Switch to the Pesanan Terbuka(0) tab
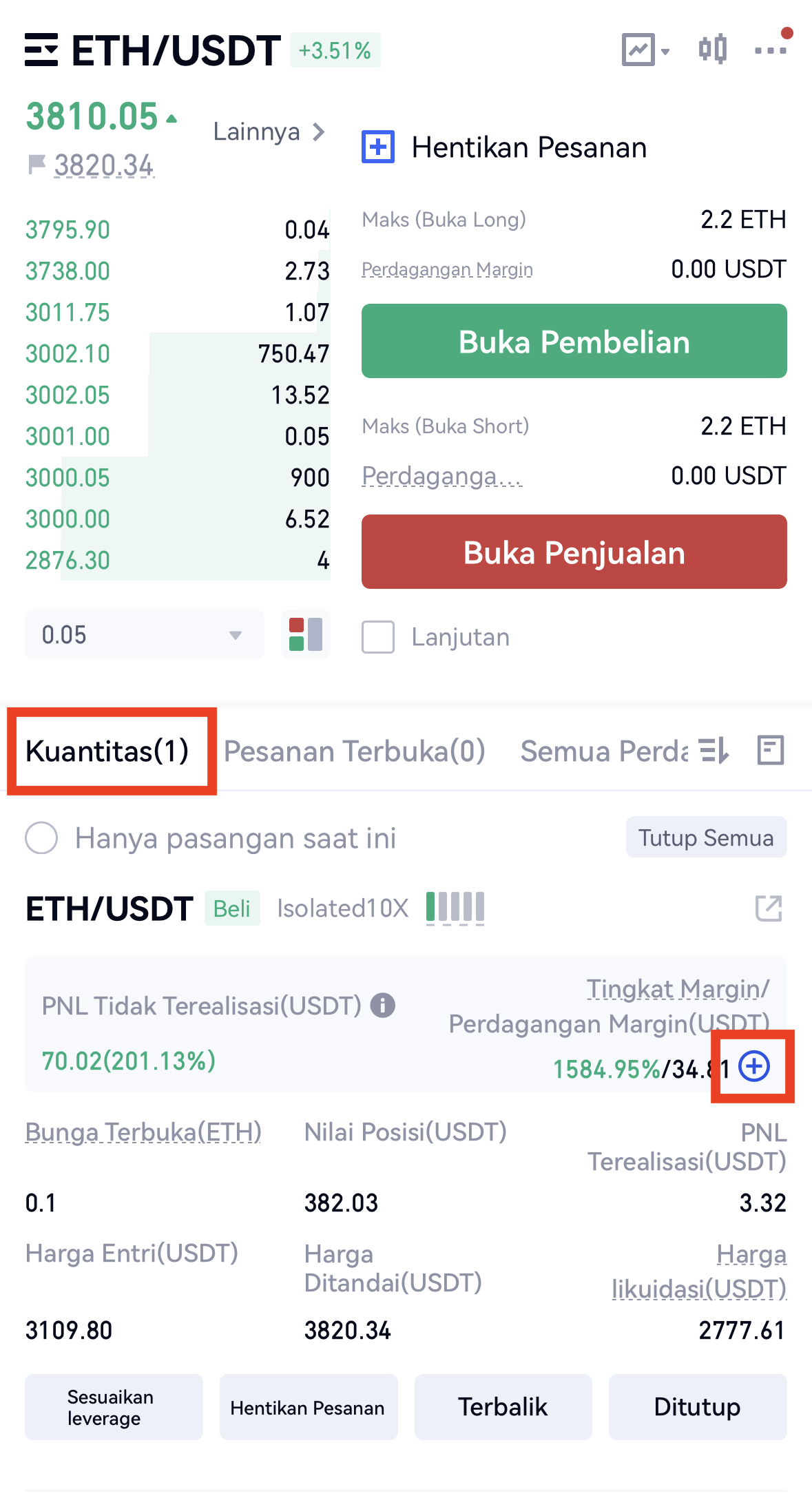Screen dimensions: 812x1498 (355, 751)
